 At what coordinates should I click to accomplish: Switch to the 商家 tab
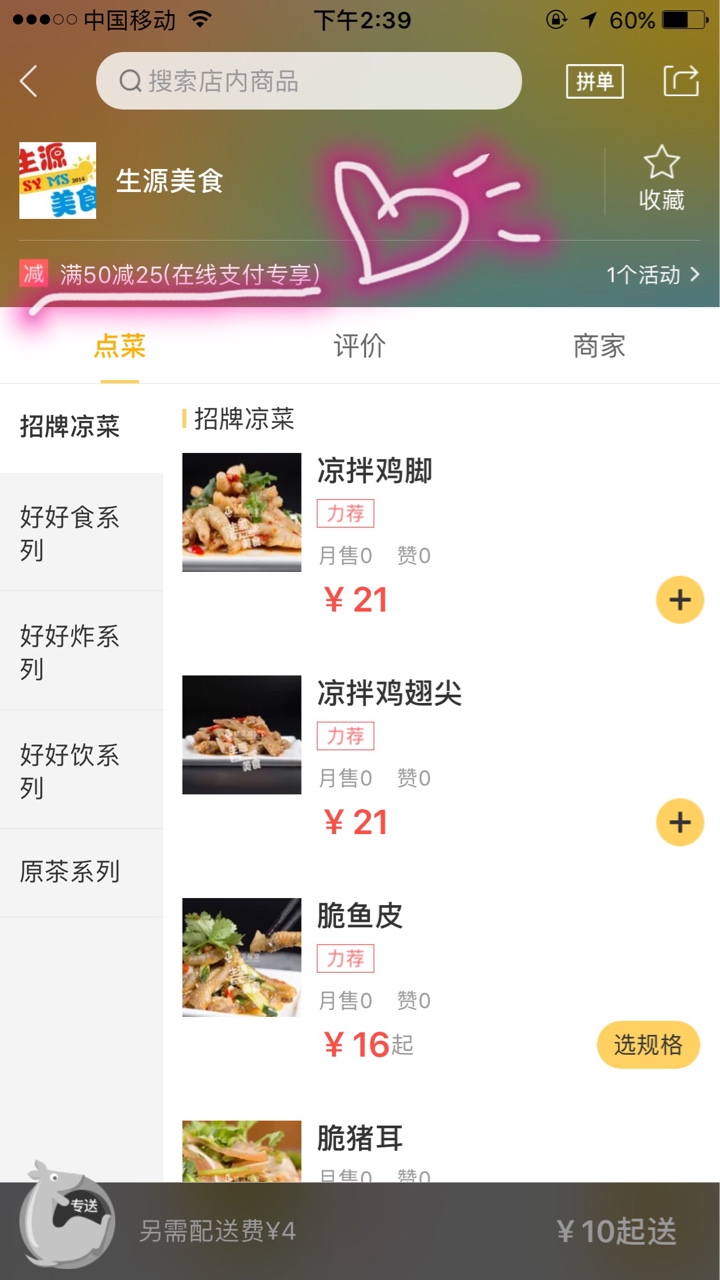(599, 346)
